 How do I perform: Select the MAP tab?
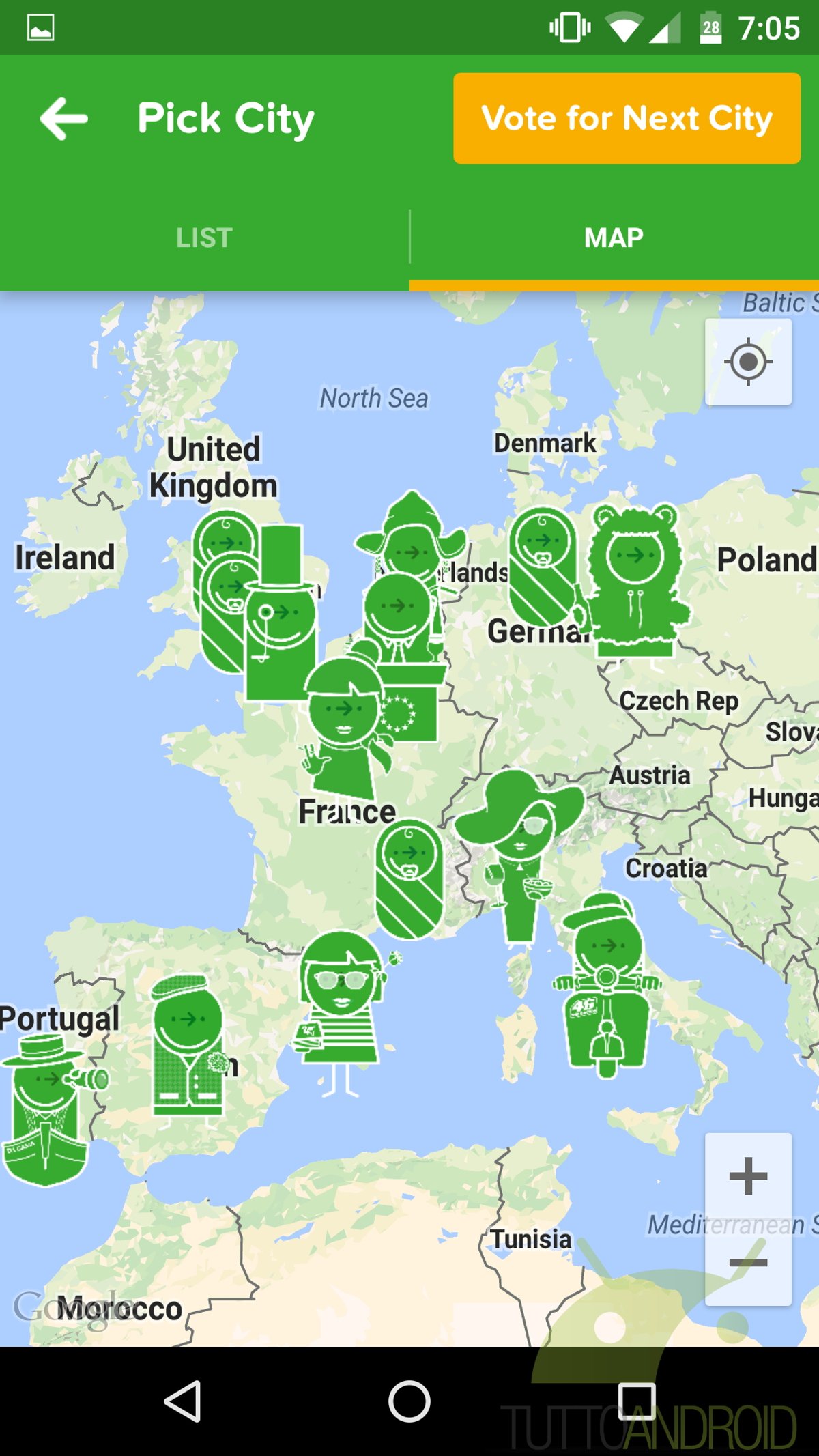tap(614, 238)
